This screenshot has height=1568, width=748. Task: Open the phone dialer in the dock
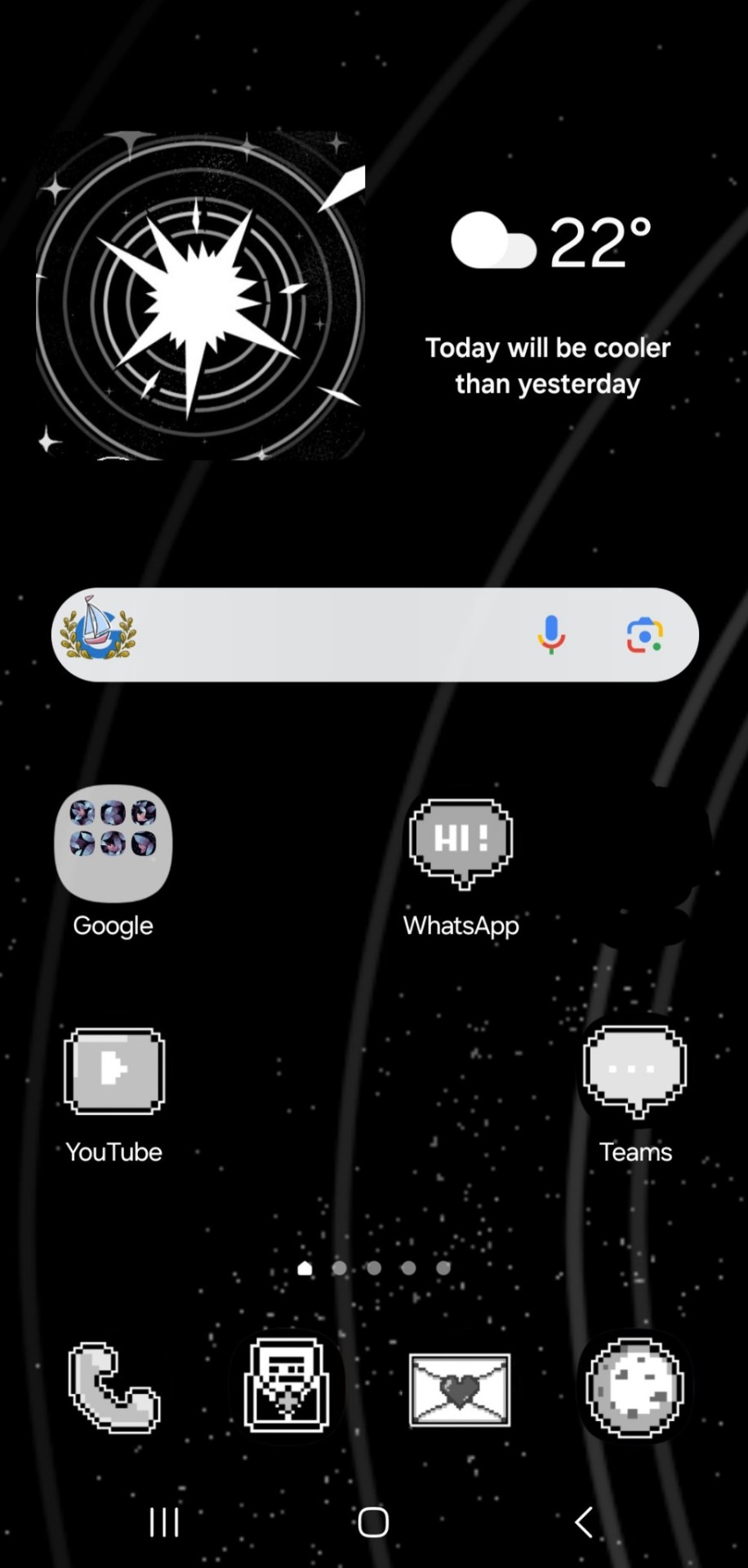(x=114, y=1388)
